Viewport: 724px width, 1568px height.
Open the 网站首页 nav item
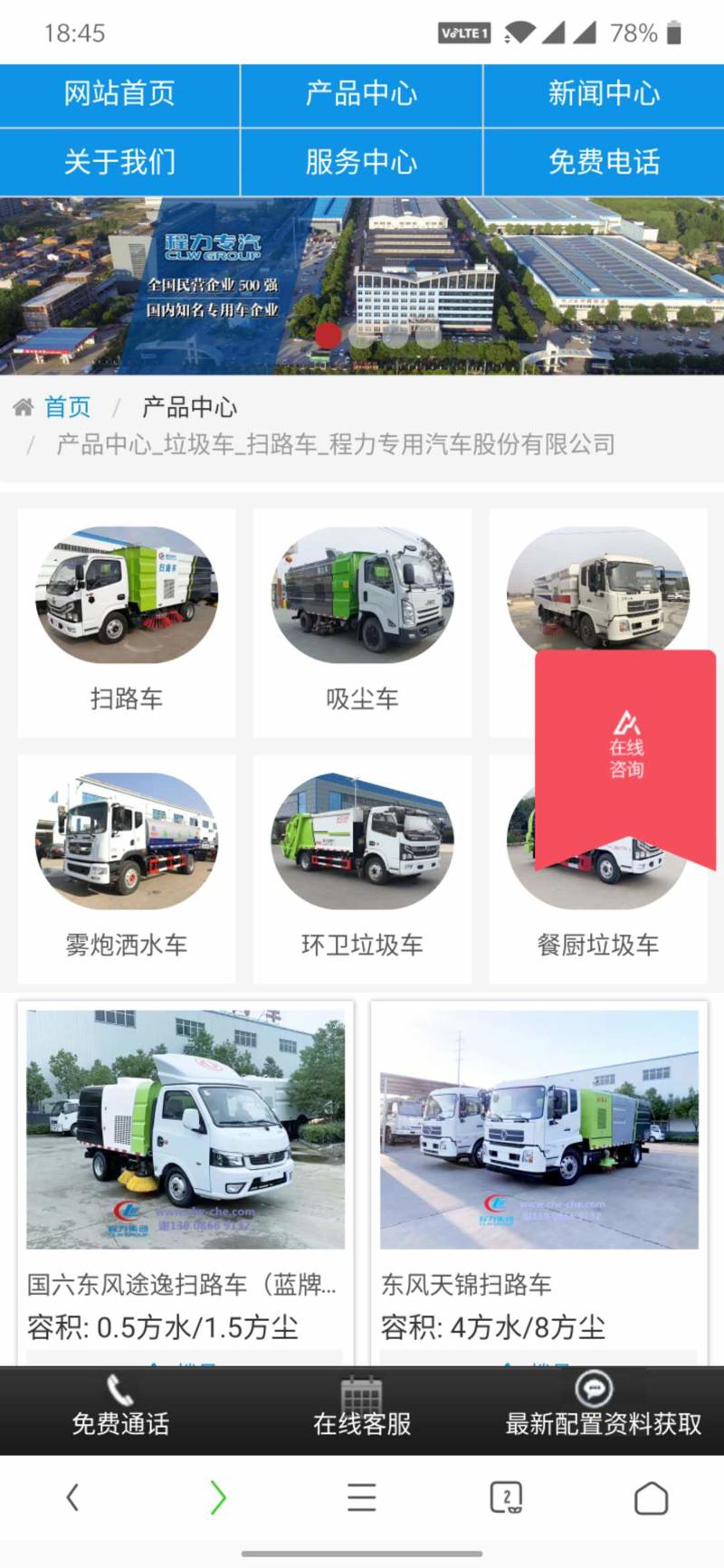119,94
